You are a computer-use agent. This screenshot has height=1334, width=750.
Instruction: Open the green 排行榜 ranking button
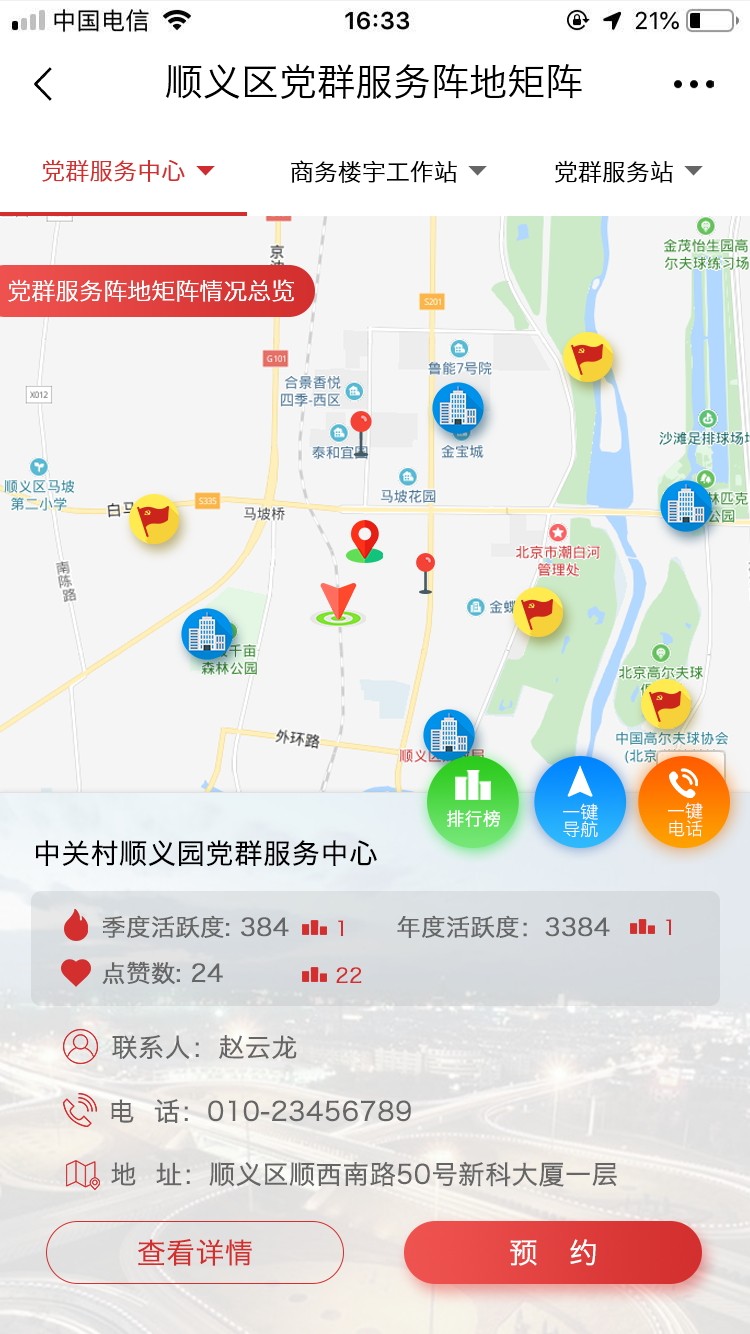point(473,802)
